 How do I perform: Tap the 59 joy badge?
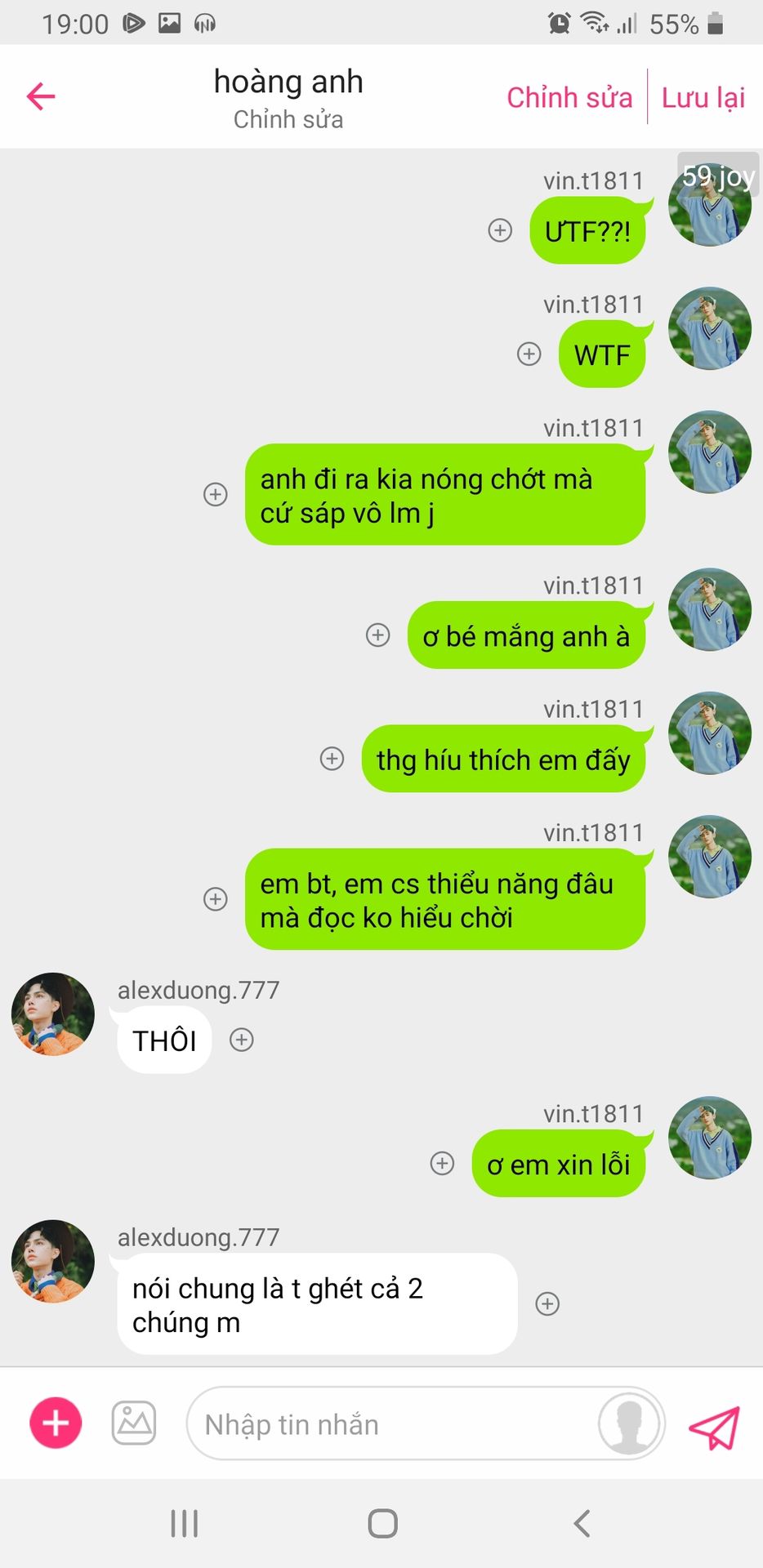click(x=718, y=175)
